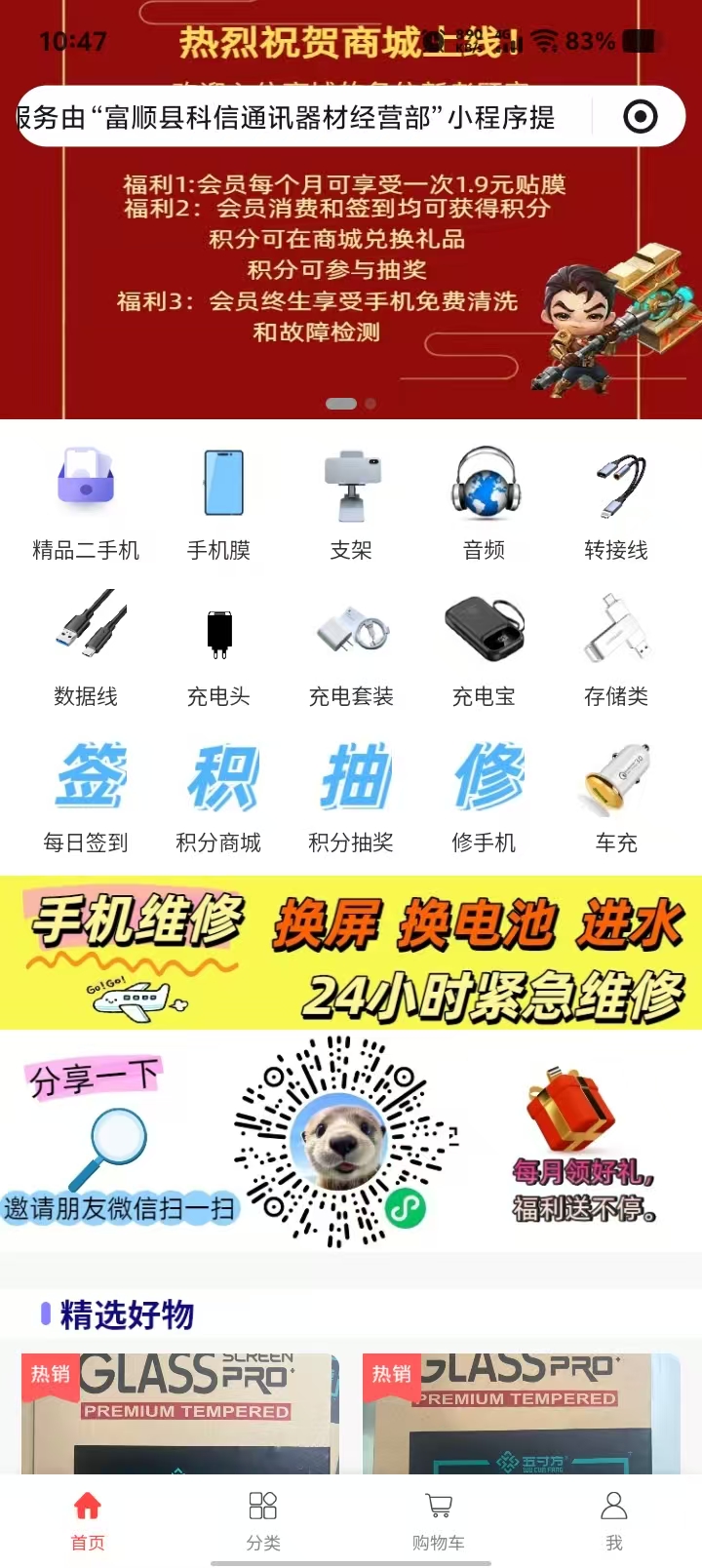Screen dimensions: 702x1568
Task: Browse the 存储类 category
Action: point(616,647)
